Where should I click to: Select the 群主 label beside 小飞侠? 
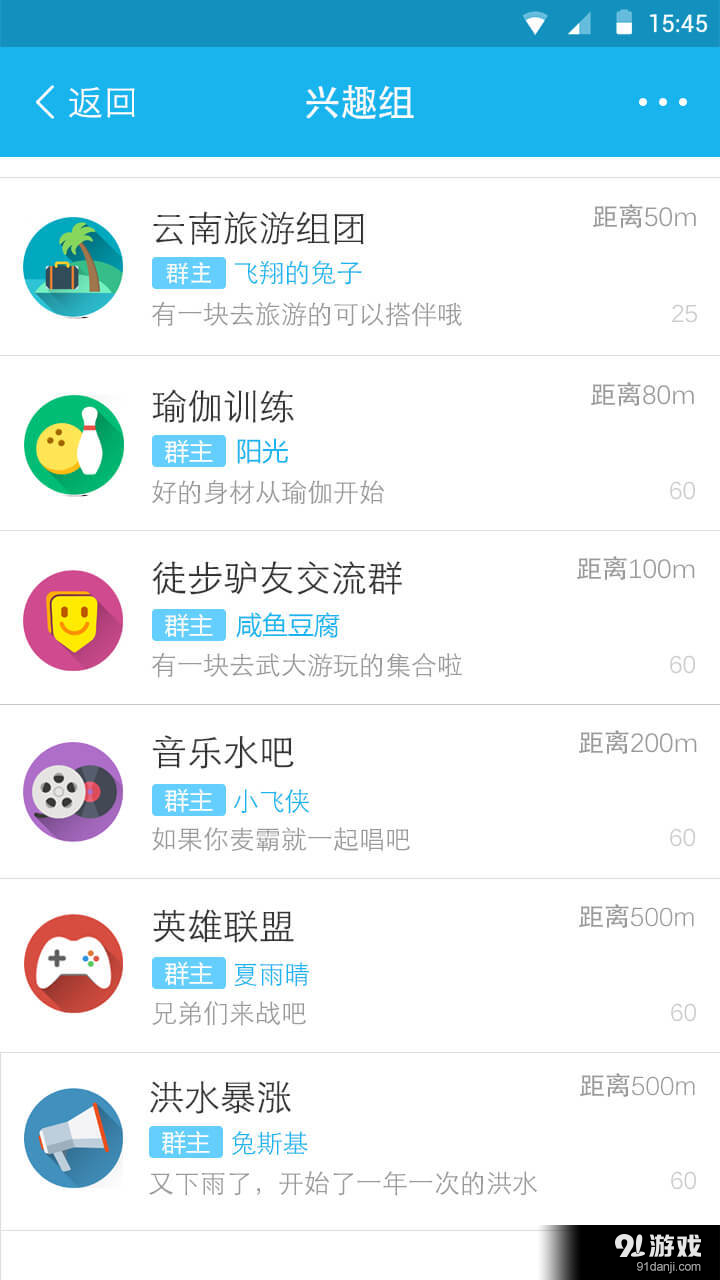(188, 800)
